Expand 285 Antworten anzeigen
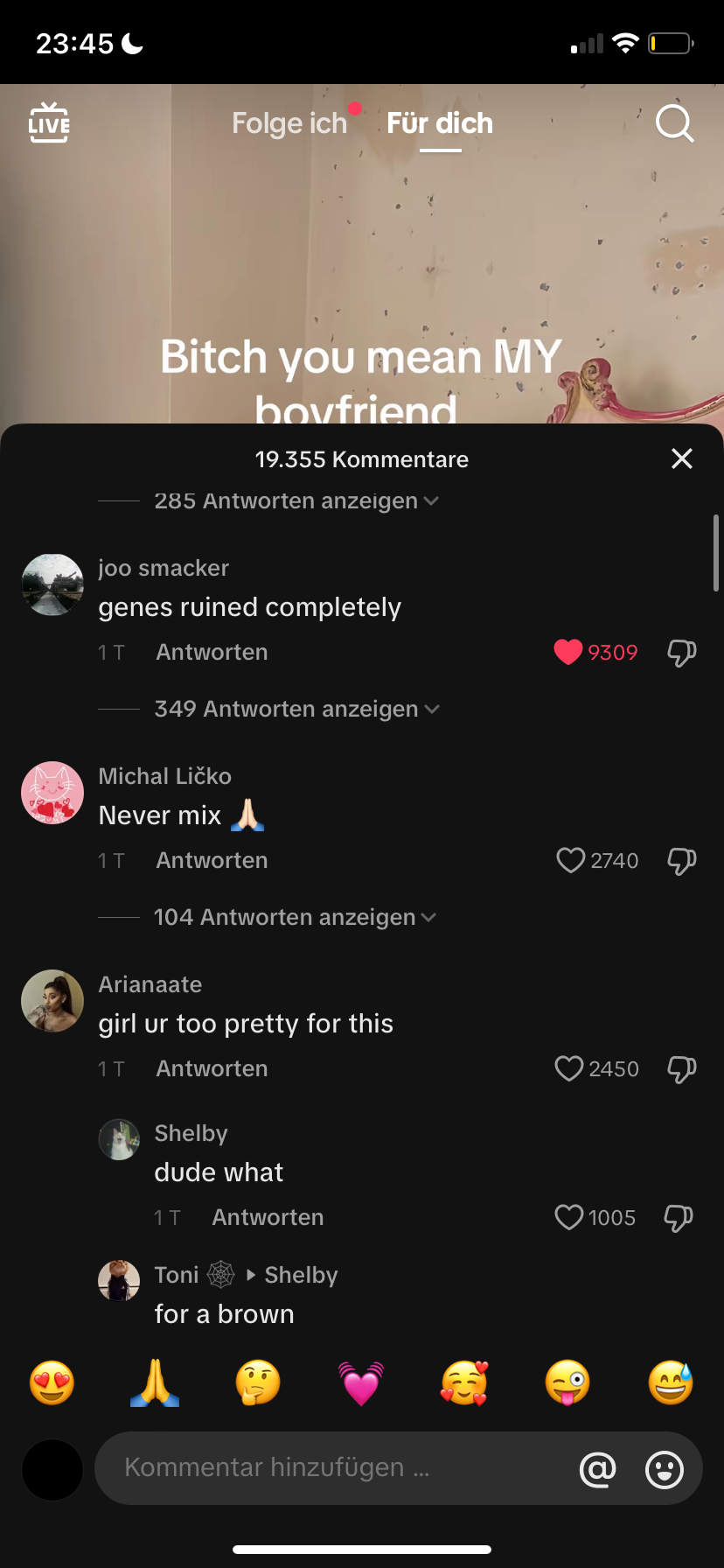This screenshot has width=724, height=1568. coord(296,501)
